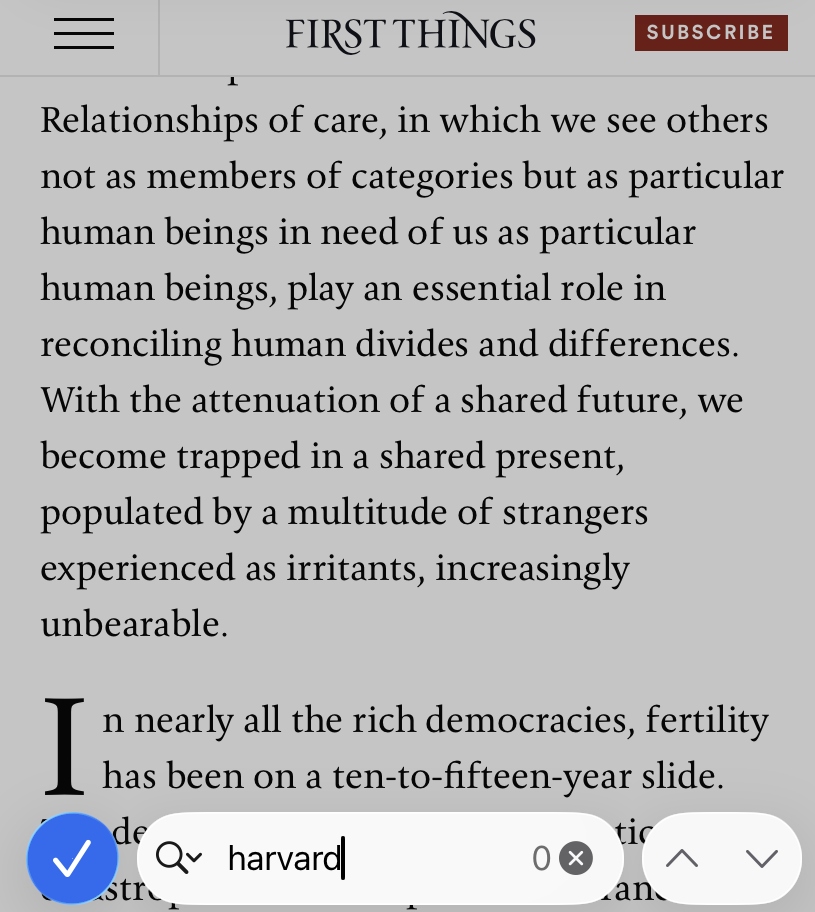Jump to the previous match
Screen dimensions: 815x912
click(682, 858)
